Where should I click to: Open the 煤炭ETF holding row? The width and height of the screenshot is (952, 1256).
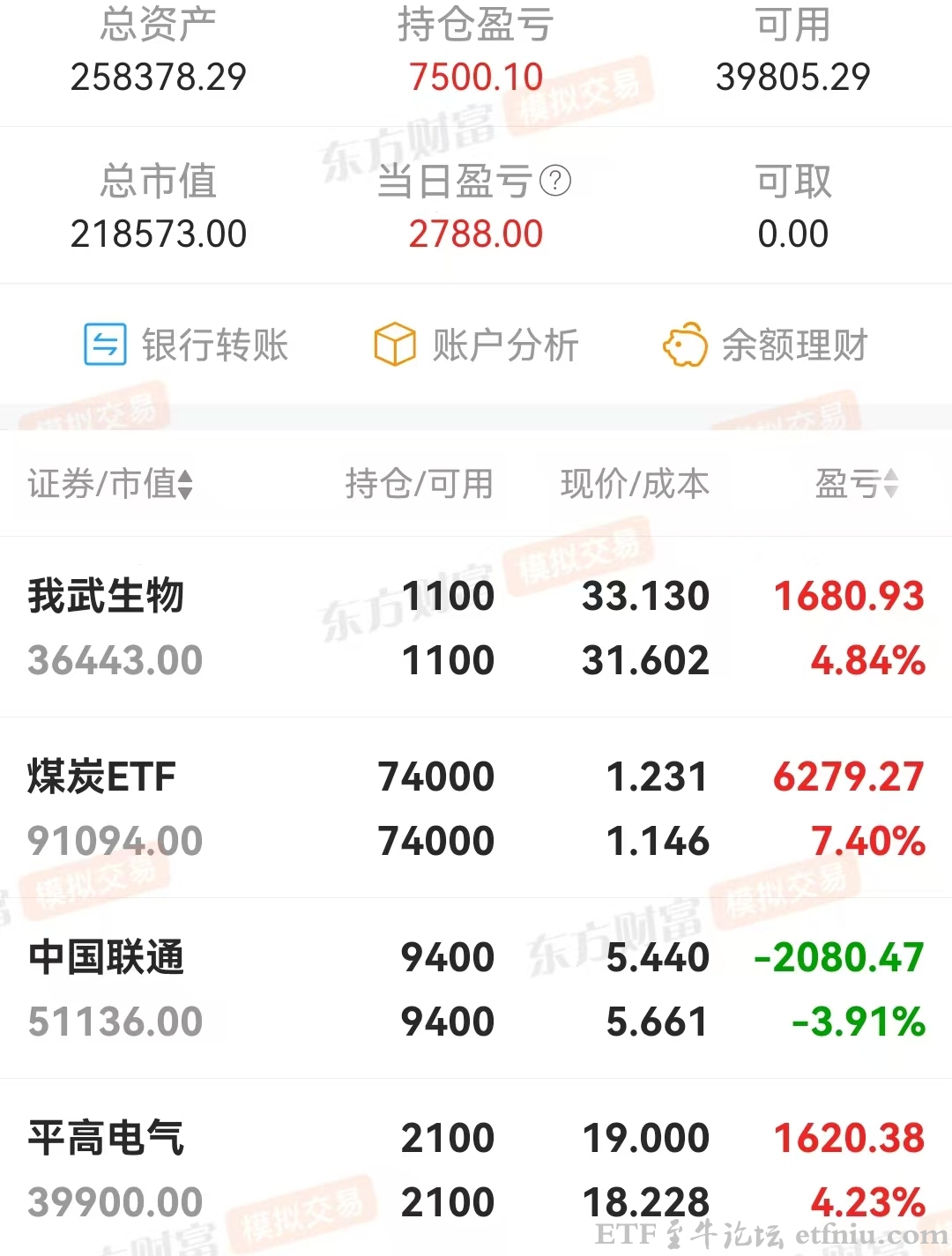(476, 808)
